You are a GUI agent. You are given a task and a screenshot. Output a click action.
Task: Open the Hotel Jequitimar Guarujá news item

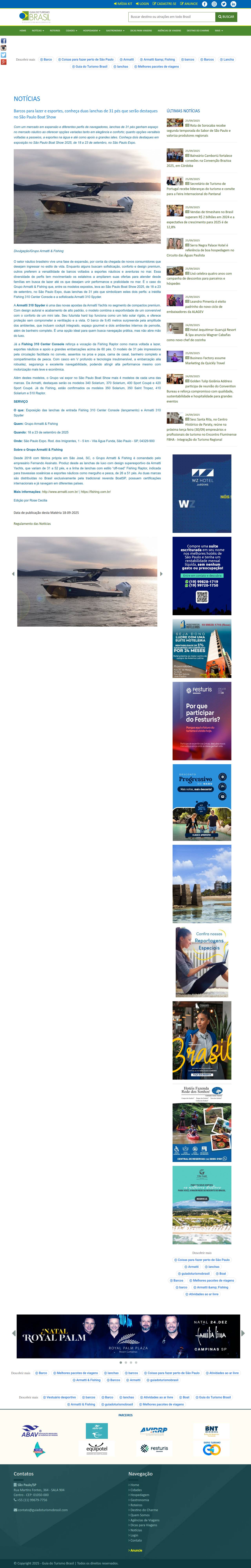tap(201, 332)
